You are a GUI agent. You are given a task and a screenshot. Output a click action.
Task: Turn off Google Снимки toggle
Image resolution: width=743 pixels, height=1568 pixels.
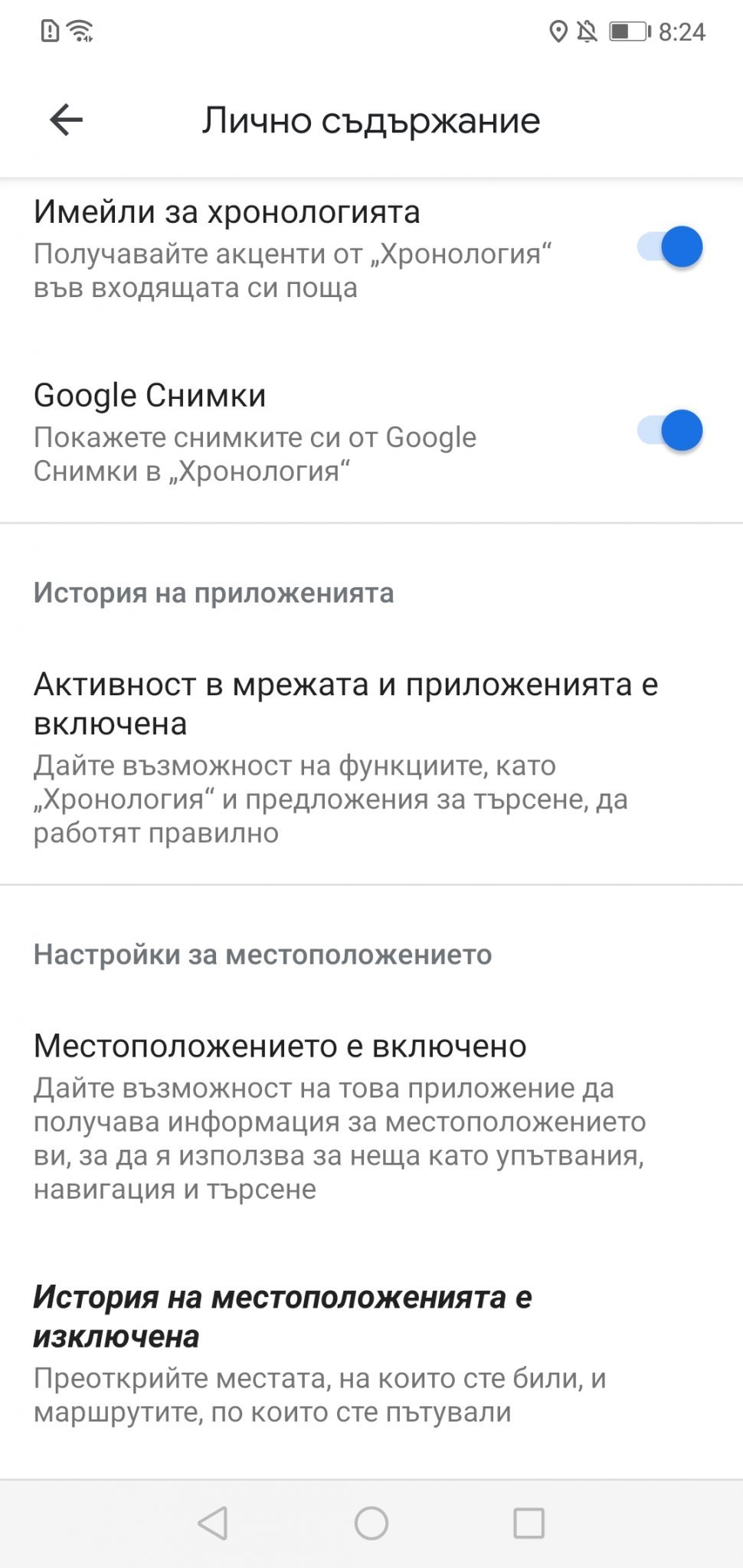[670, 431]
